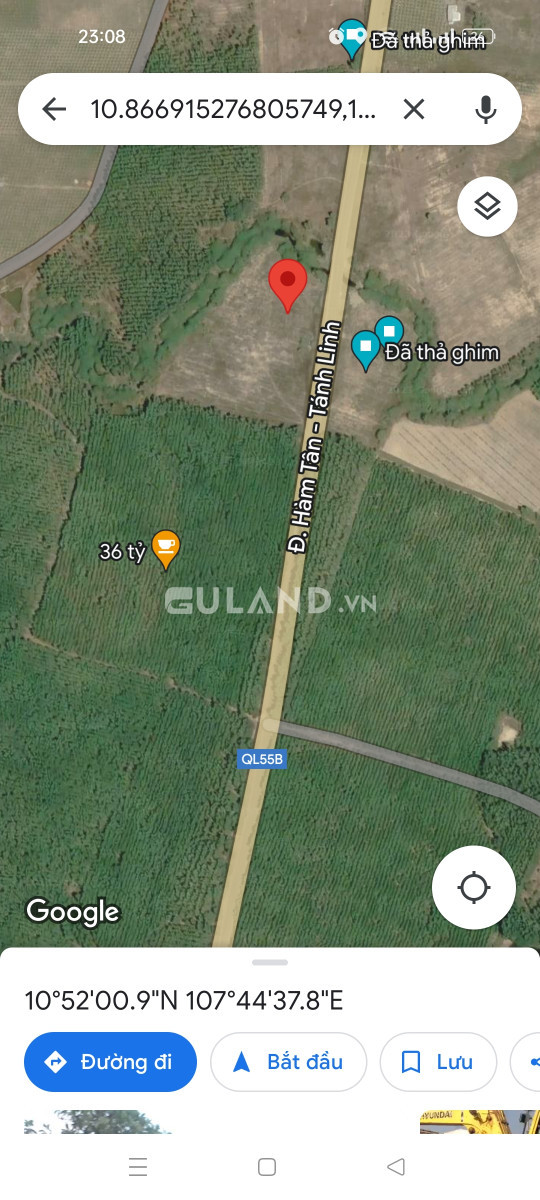Center map on my current location

tap(474, 888)
